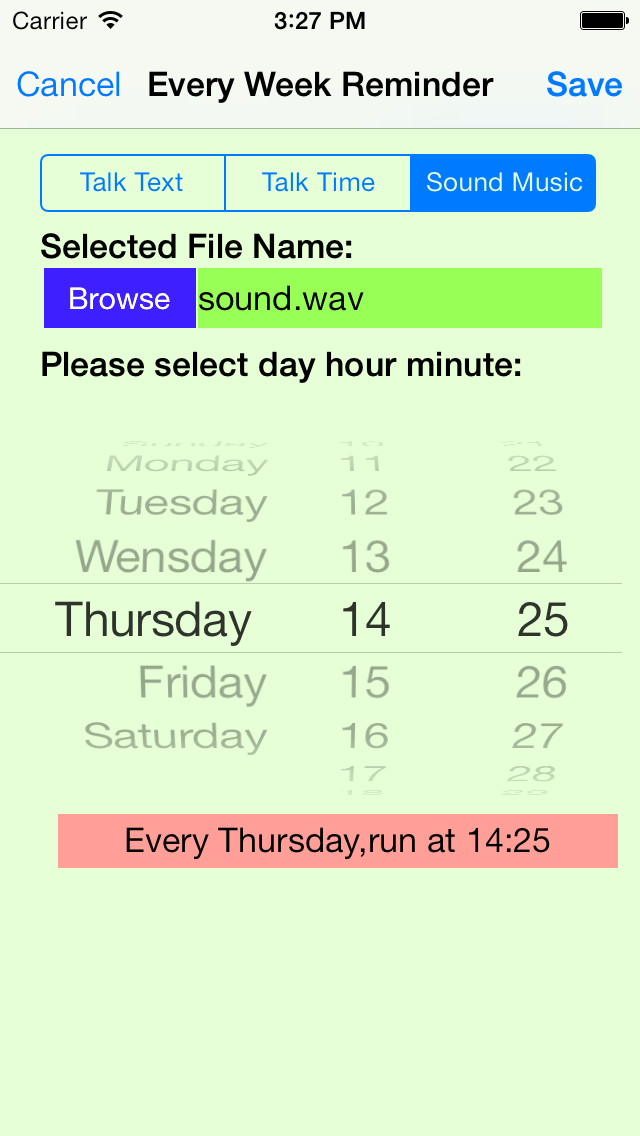This screenshot has width=640, height=1136.
Task: Set minutes to 26
Action: pyautogui.click(x=541, y=682)
